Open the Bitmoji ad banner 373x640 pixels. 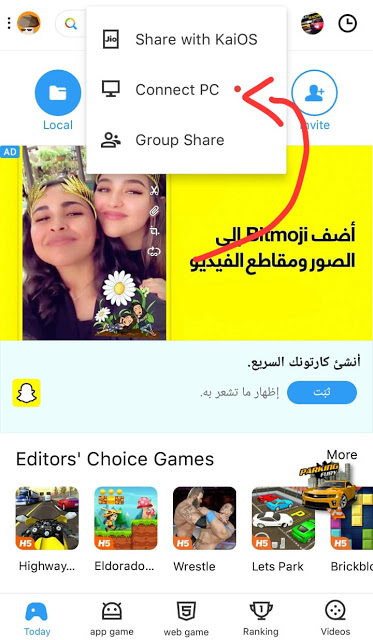coord(186,243)
